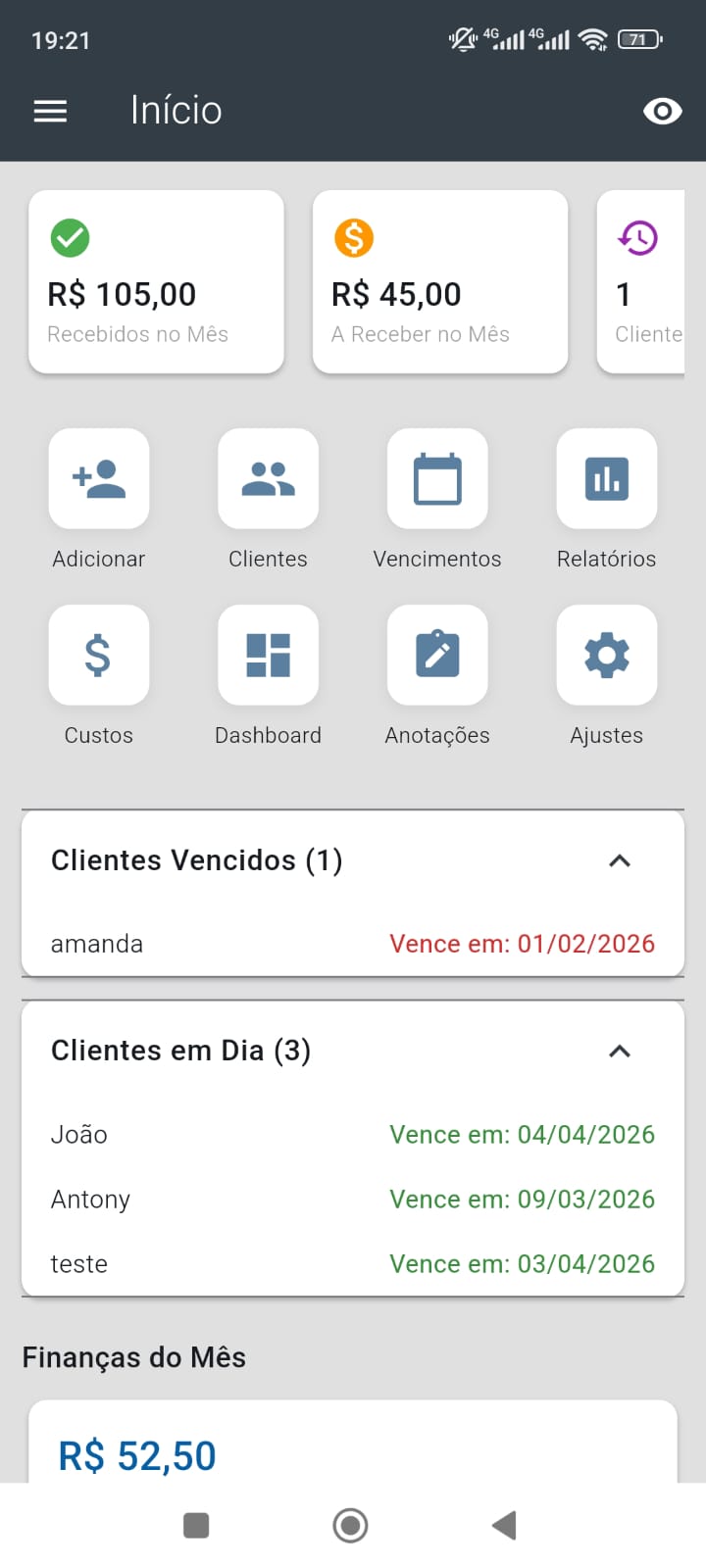Collapse the Clientes Vencidos section

point(619,860)
